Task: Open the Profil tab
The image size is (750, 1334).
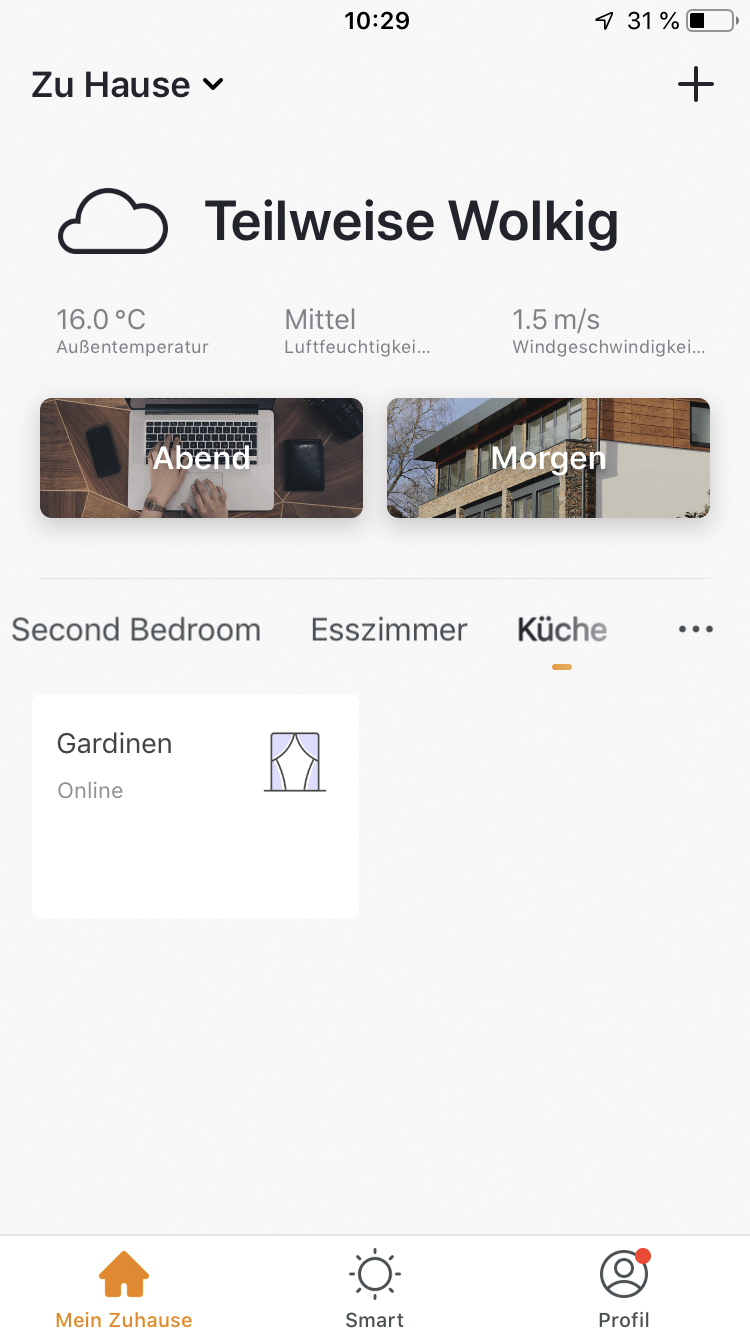Action: tap(624, 1290)
